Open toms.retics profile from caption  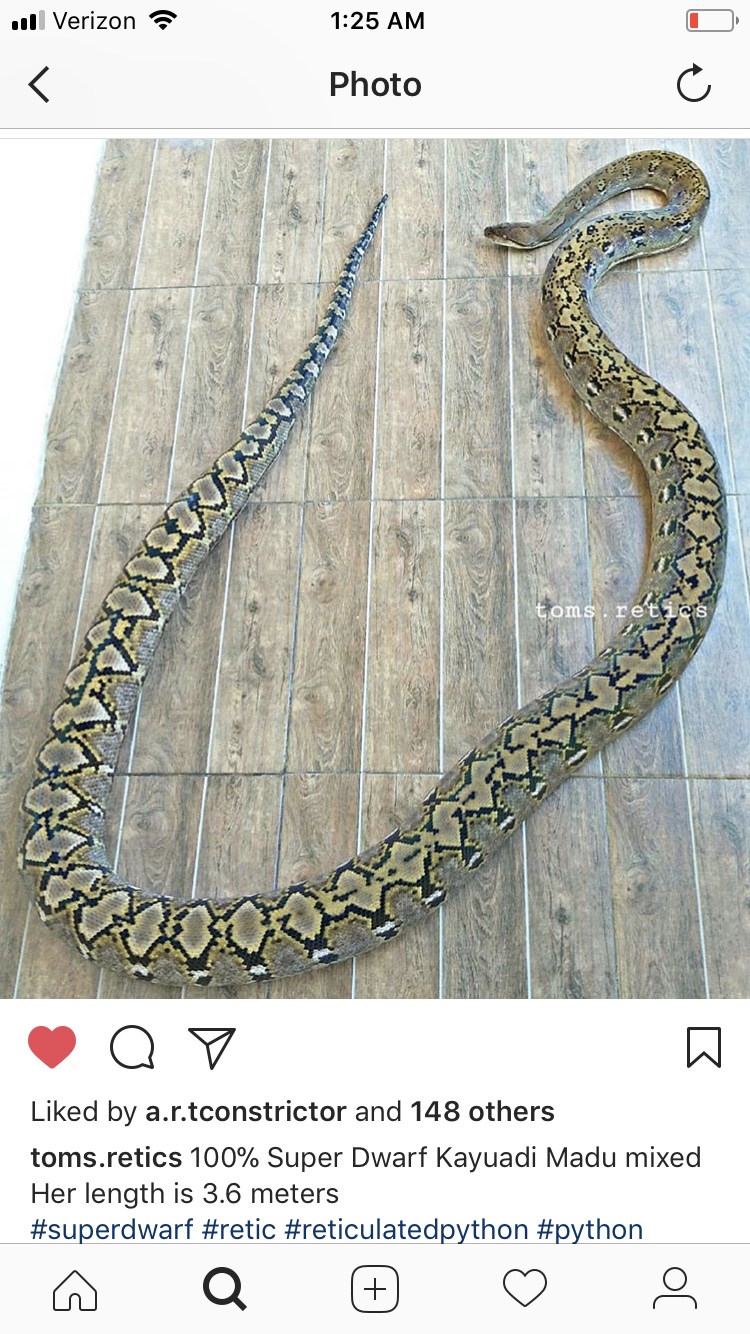(106, 1158)
